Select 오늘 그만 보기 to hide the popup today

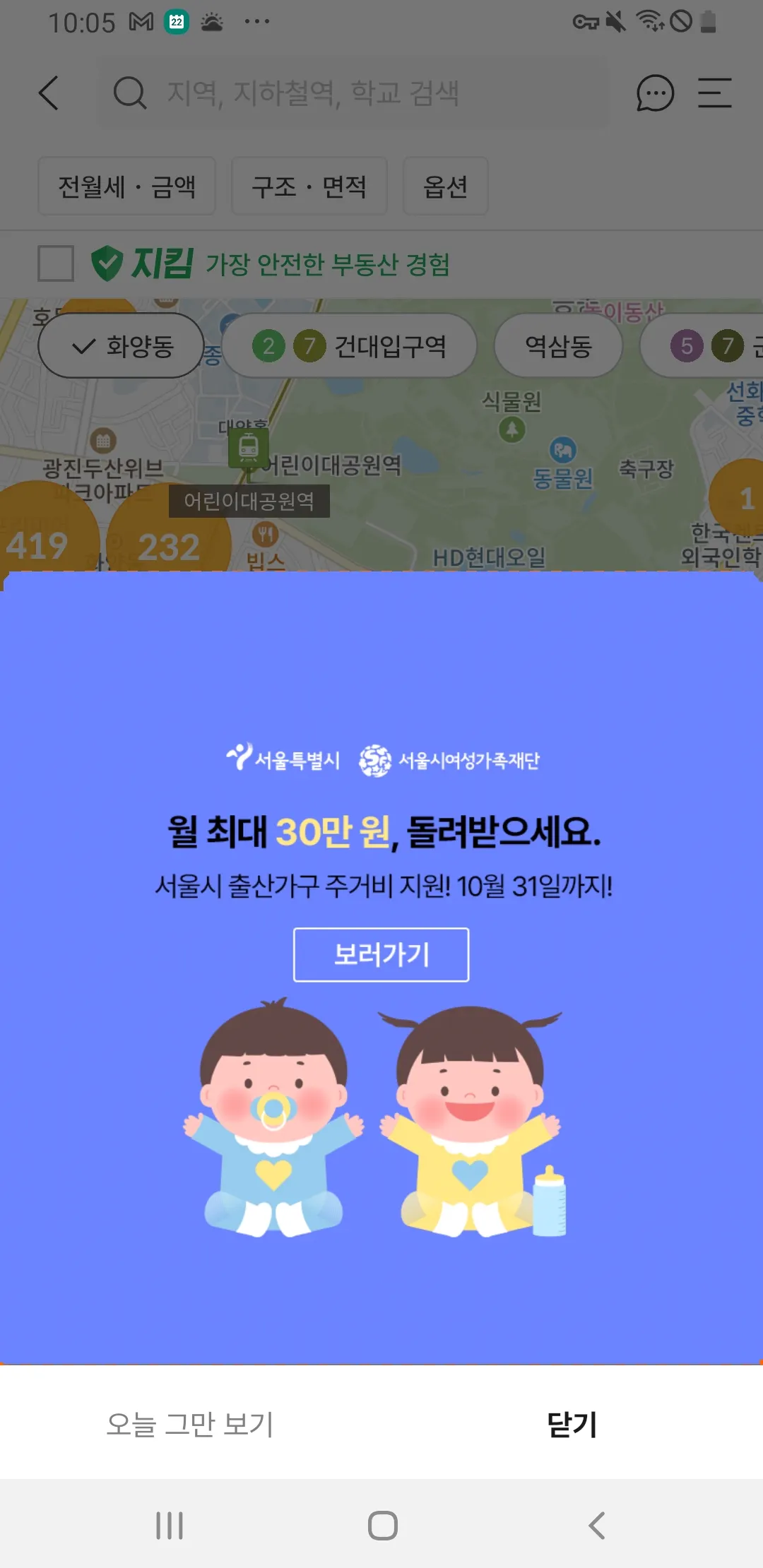click(x=189, y=1424)
